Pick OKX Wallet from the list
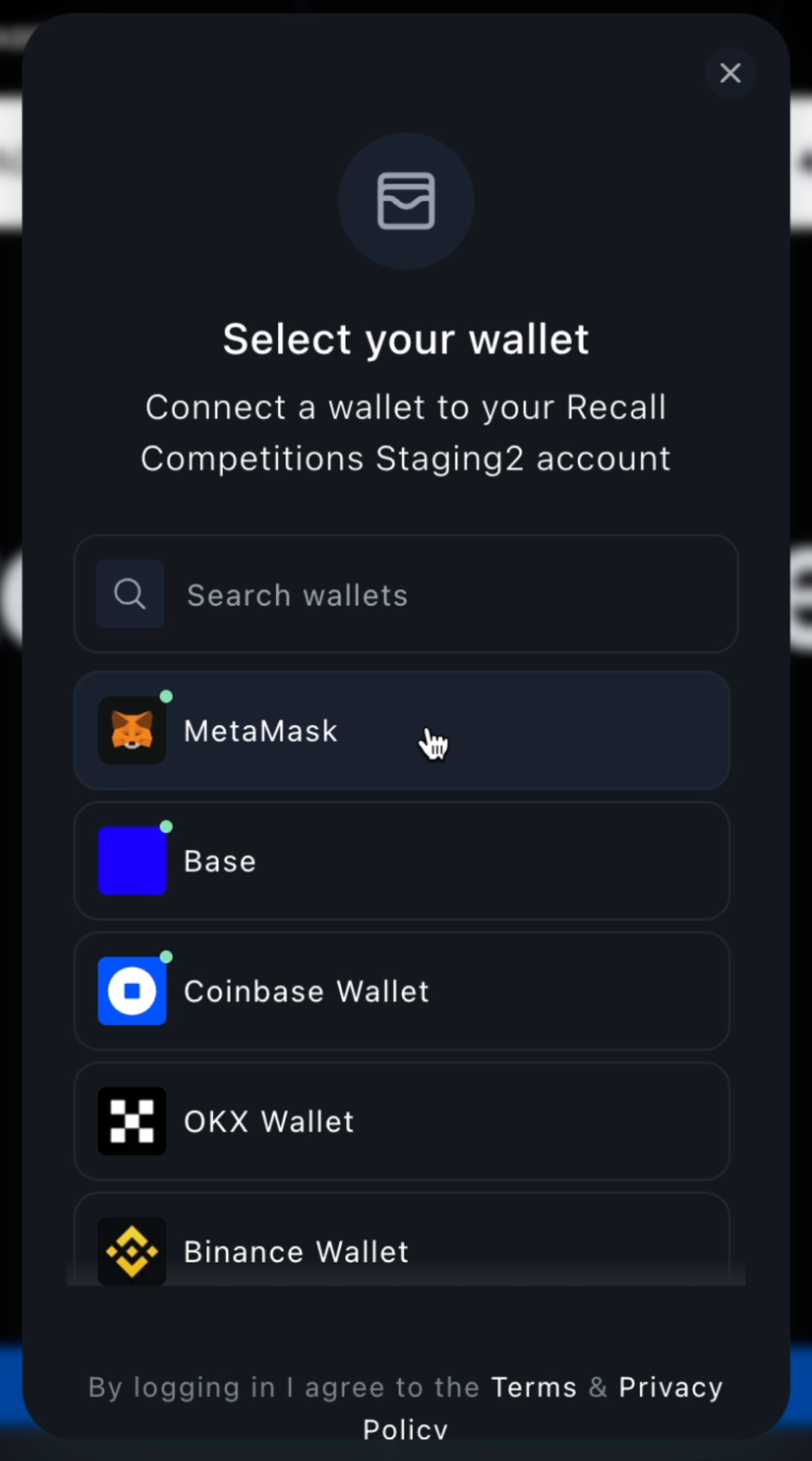Image resolution: width=812 pixels, height=1461 pixels. click(x=401, y=1121)
